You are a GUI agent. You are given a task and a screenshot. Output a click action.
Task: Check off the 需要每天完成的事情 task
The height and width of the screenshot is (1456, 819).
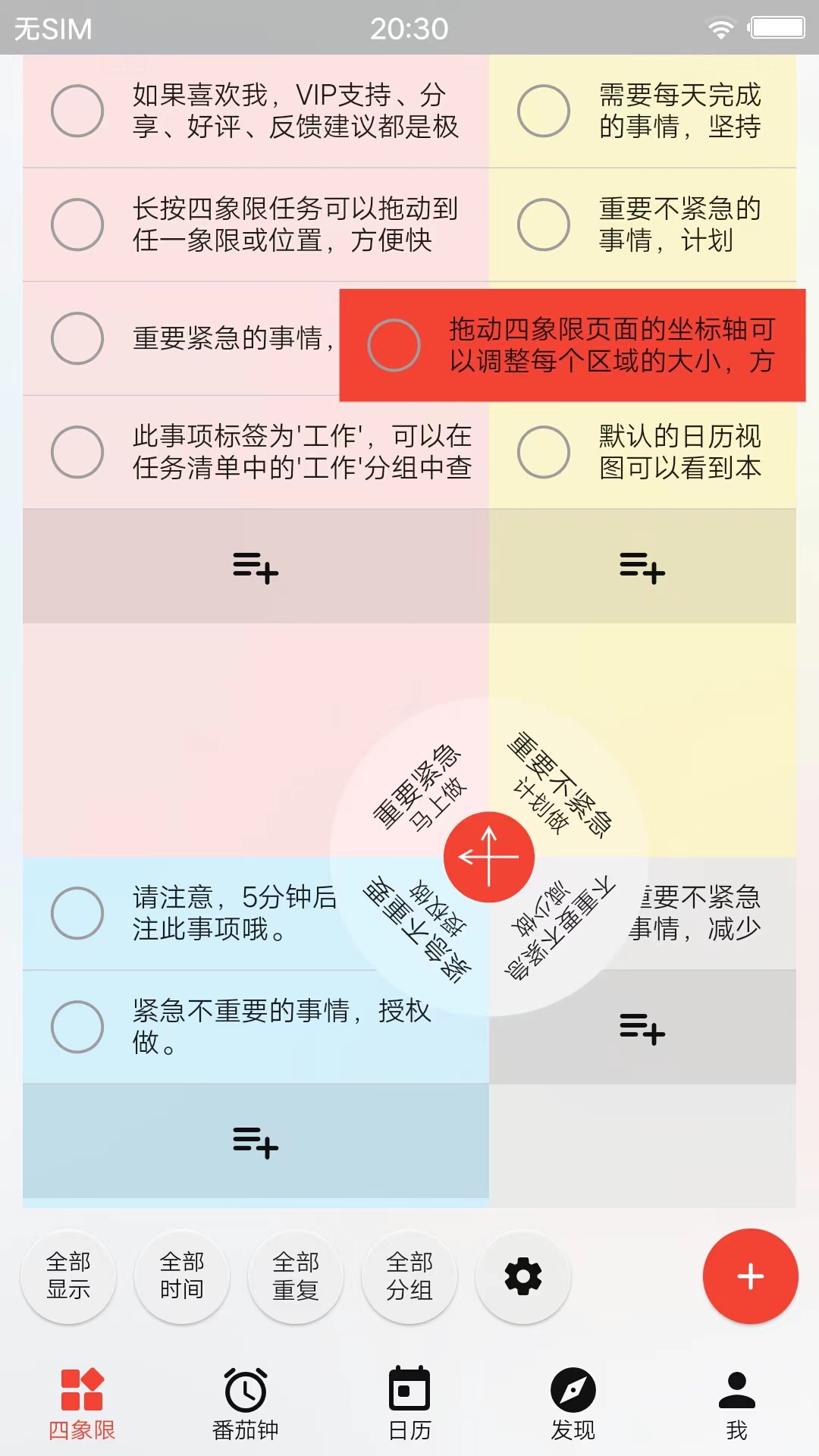click(543, 111)
